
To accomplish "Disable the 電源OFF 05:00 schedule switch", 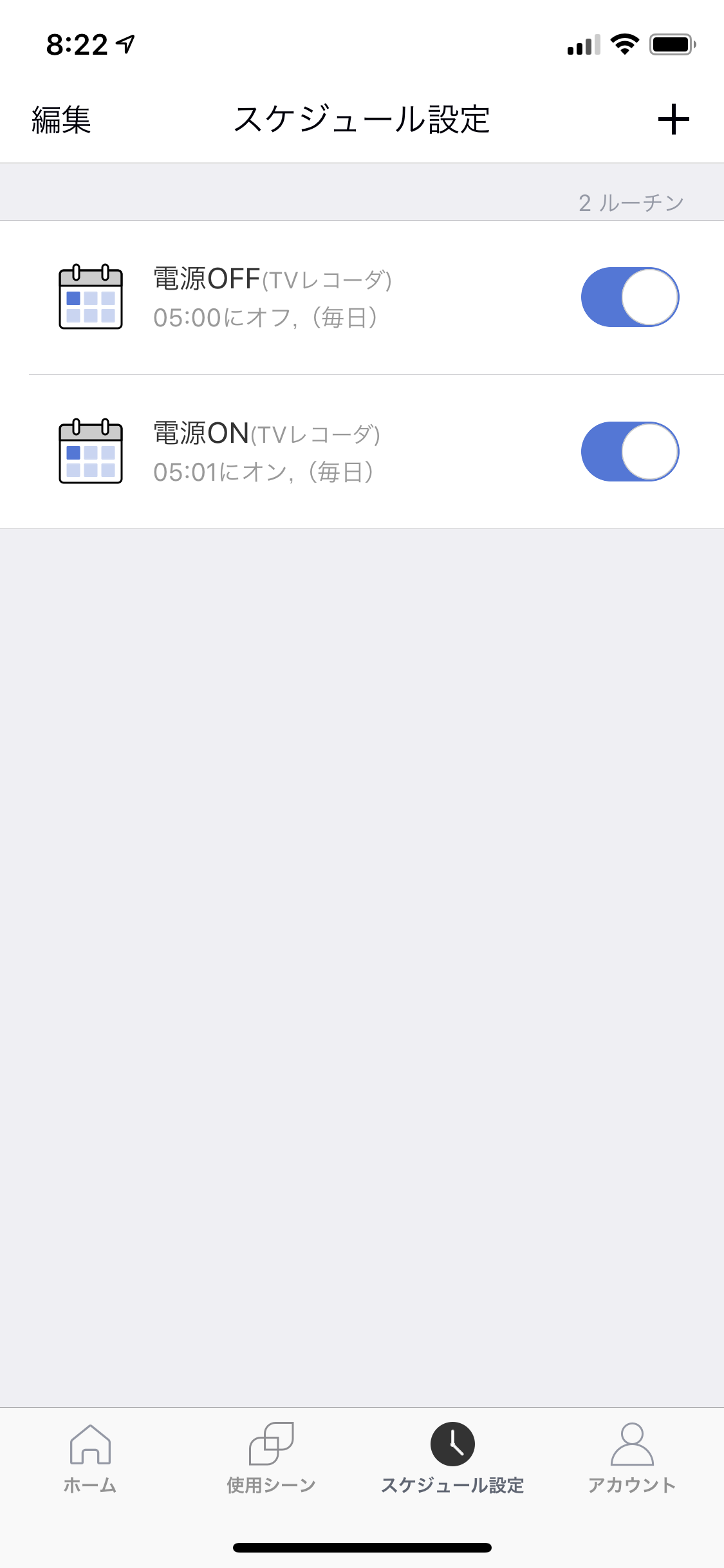I will click(630, 297).
